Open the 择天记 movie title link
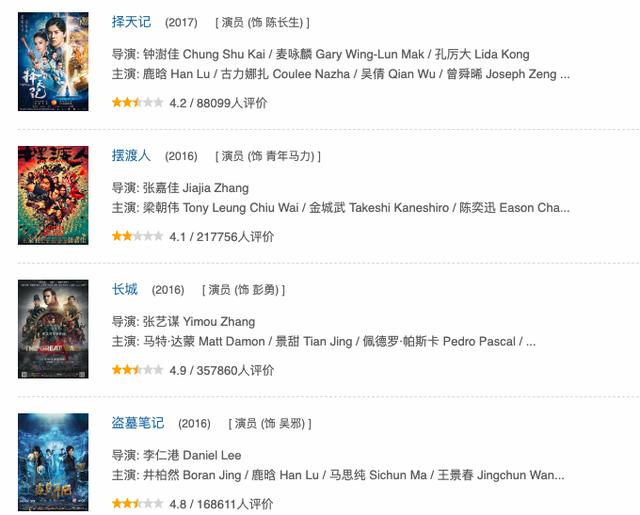Screen dimensions: 640x515 [131, 21]
